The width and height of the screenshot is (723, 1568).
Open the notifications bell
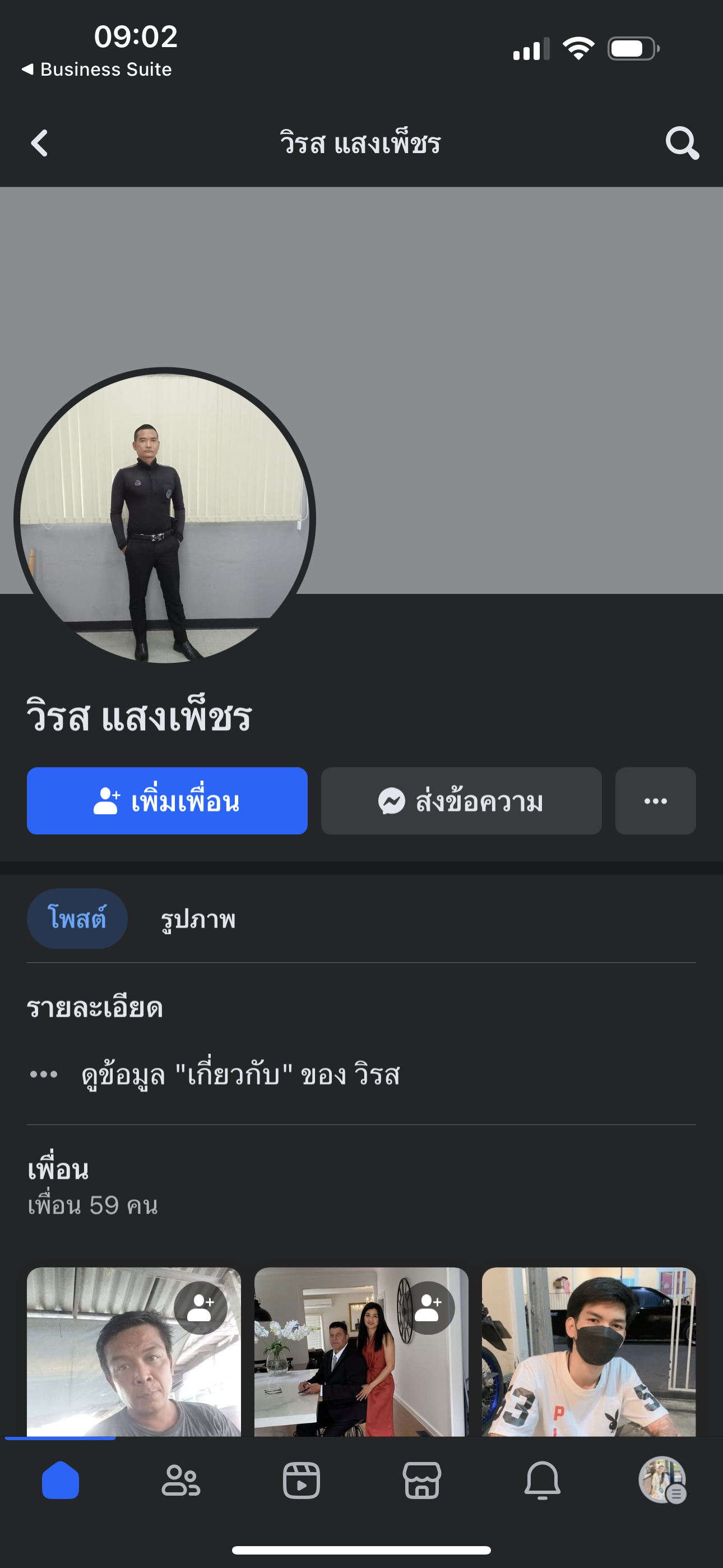click(543, 1481)
